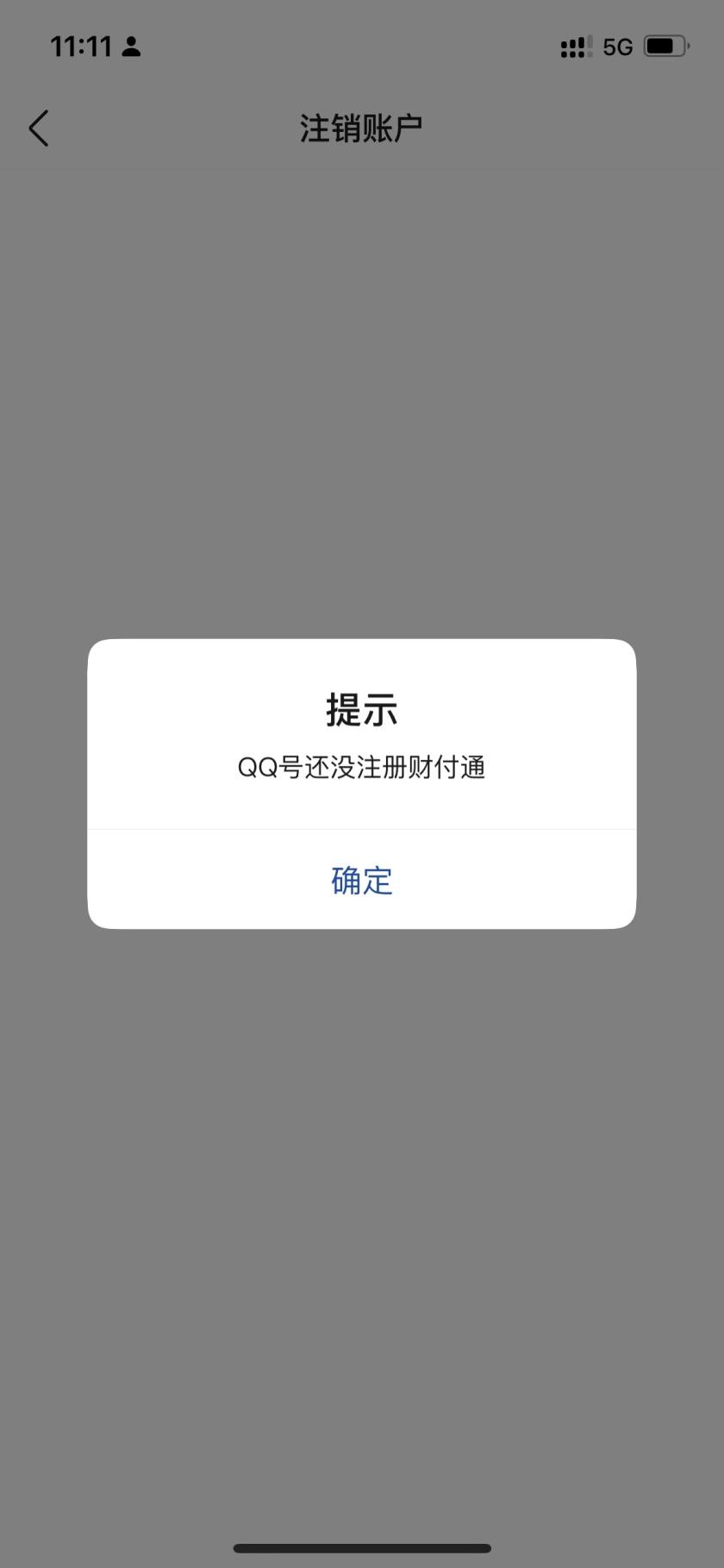Click the 5G network indicator
The width and height of the screenshot is (724, 1568).
pyautogui.click(x=619, y=47)
